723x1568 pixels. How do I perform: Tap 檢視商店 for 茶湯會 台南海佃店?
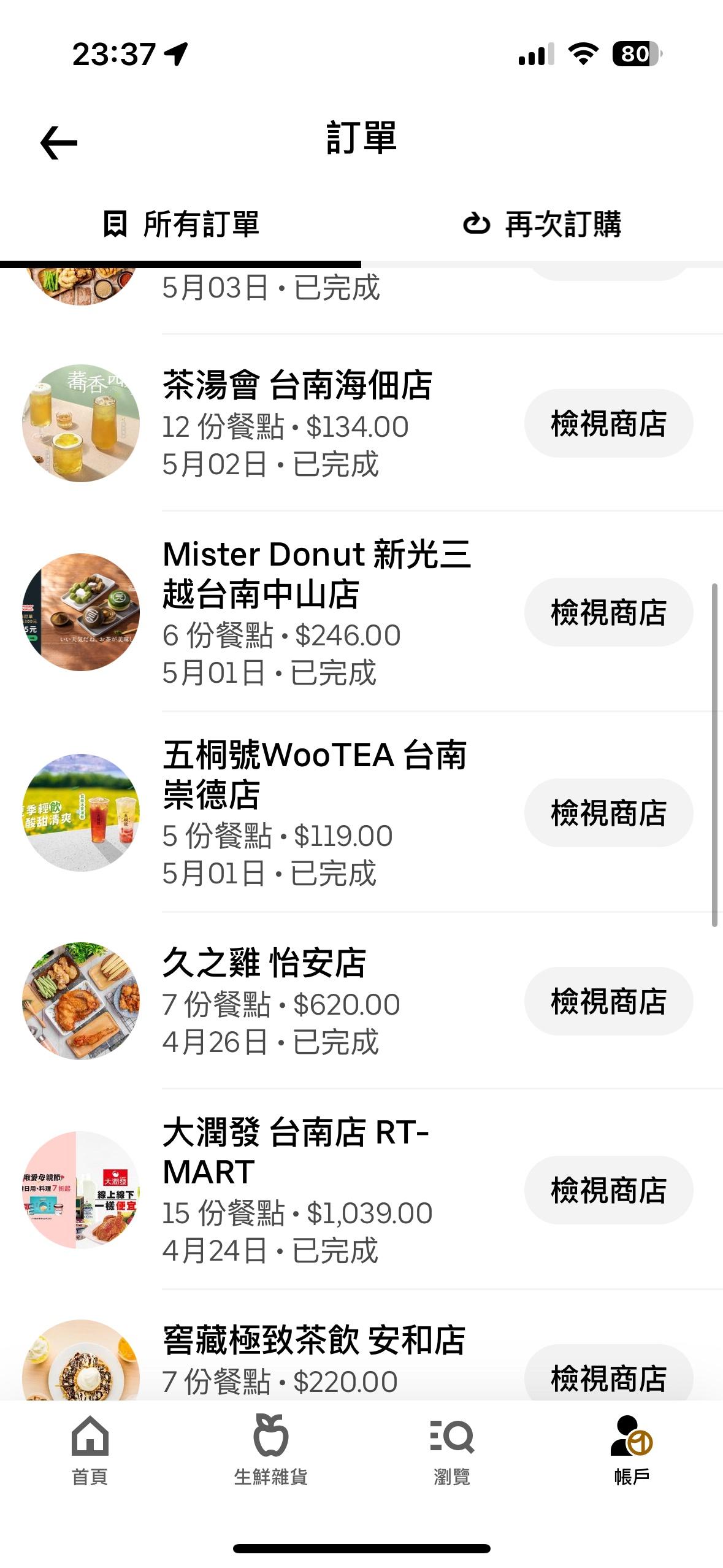608,423
